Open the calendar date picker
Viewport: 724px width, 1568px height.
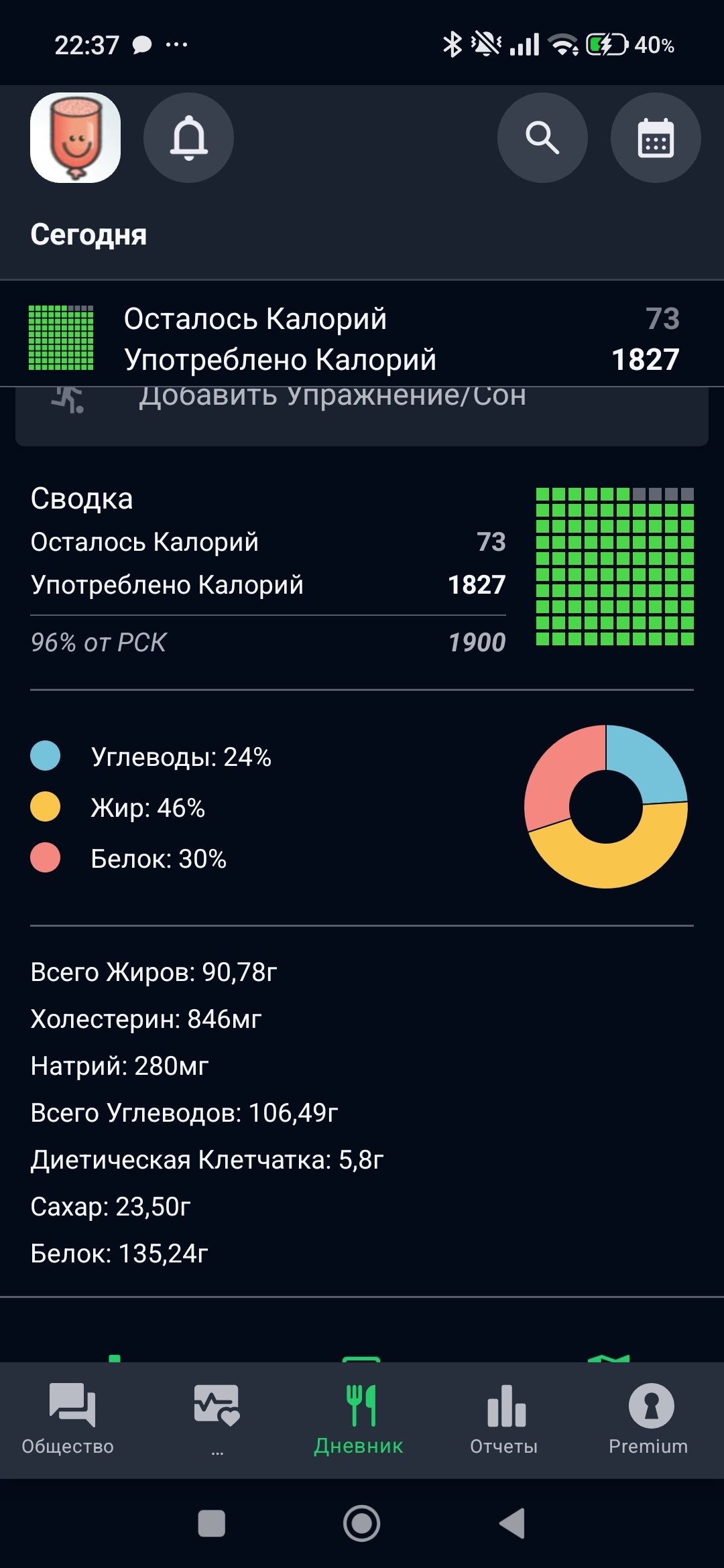click(656, 137)
